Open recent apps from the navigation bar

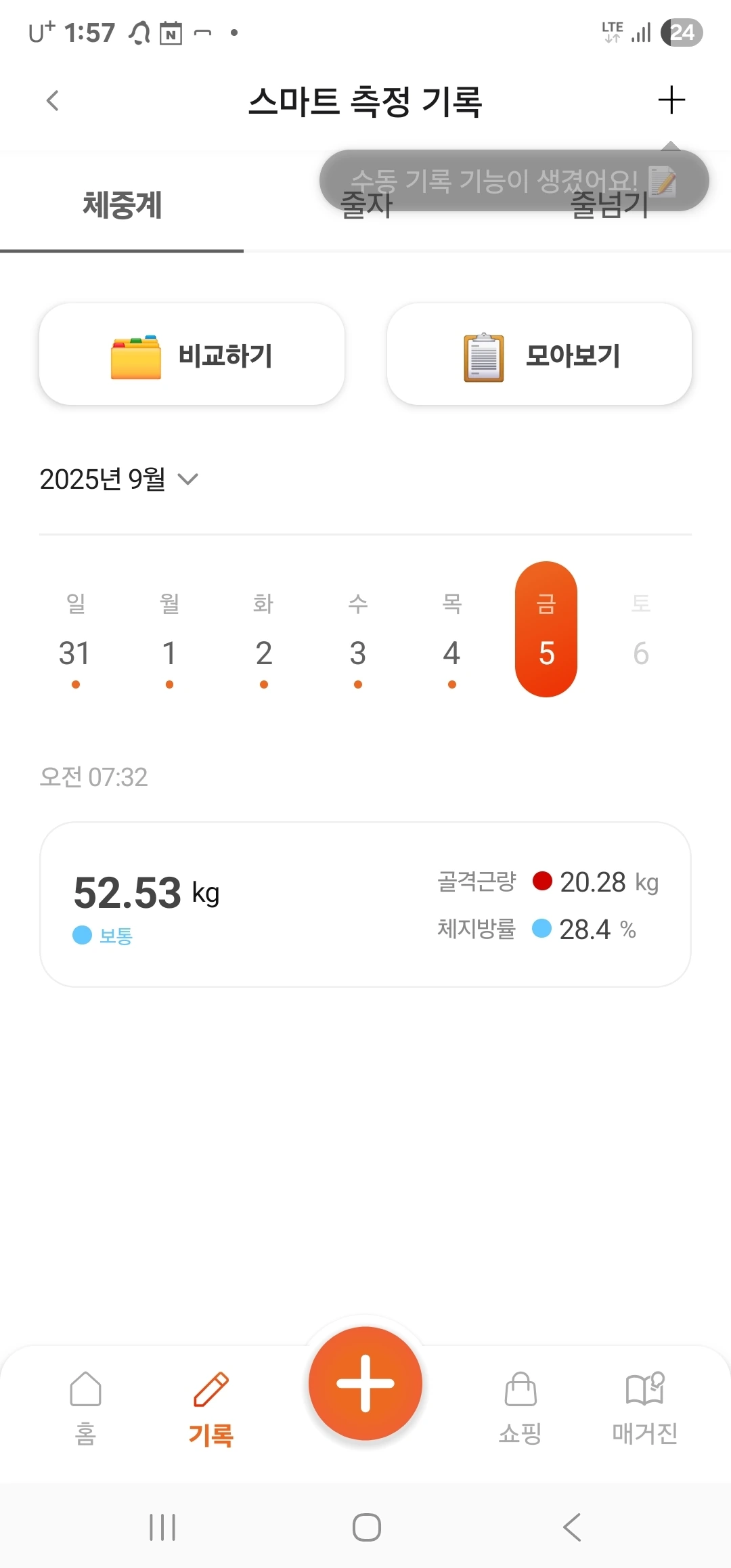click(162, 1527)
